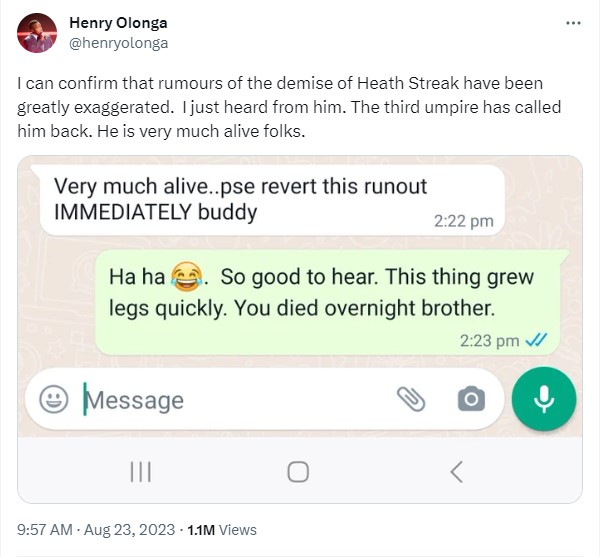Open the attached WhatsApp screenshot image

point(300,328)
